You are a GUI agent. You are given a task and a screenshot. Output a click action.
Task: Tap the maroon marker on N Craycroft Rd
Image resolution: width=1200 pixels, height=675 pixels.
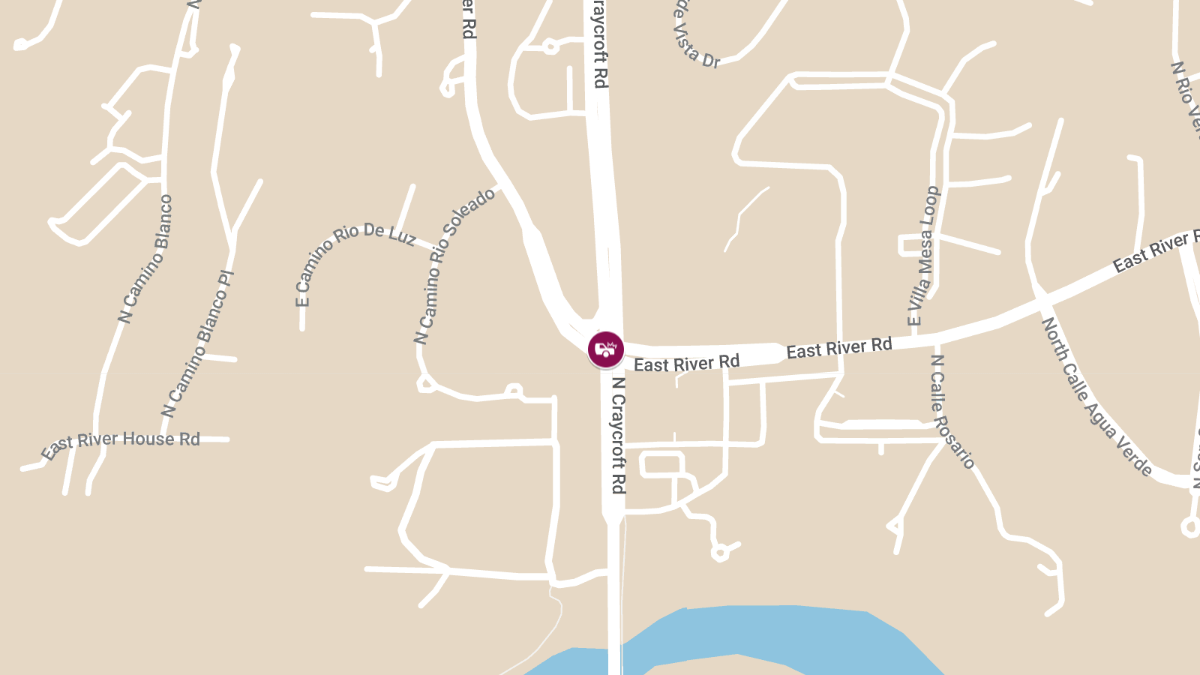pyautogui.click(x=605, y=349)
